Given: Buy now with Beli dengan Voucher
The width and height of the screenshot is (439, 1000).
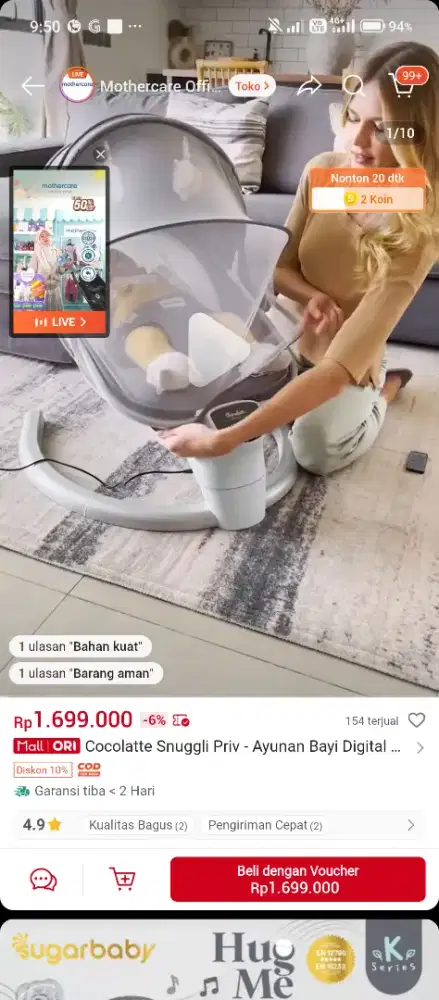Looking at the screenshot, I should coord(297,879).
